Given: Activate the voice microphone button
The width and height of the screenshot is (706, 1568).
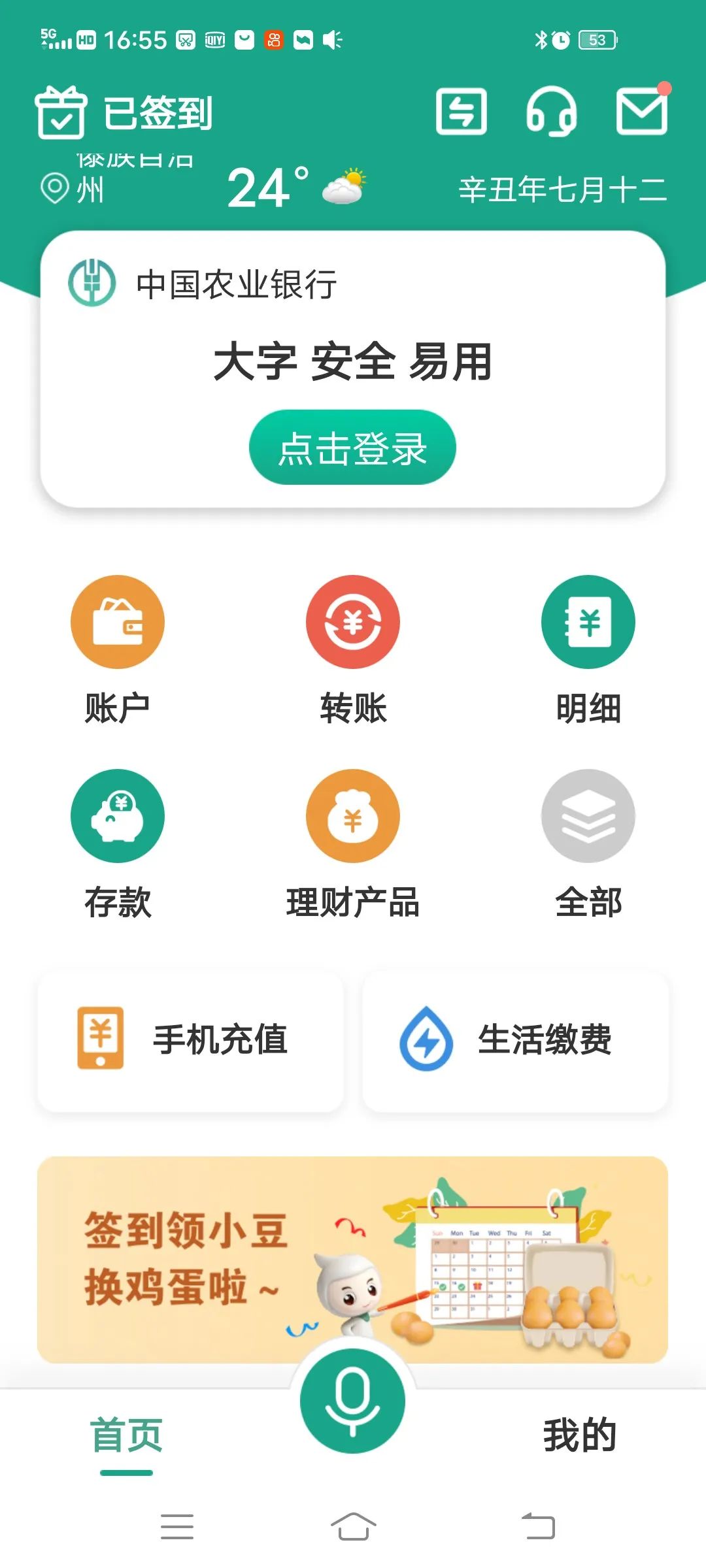Looking at the screenshot, I should pos(352,1400).
